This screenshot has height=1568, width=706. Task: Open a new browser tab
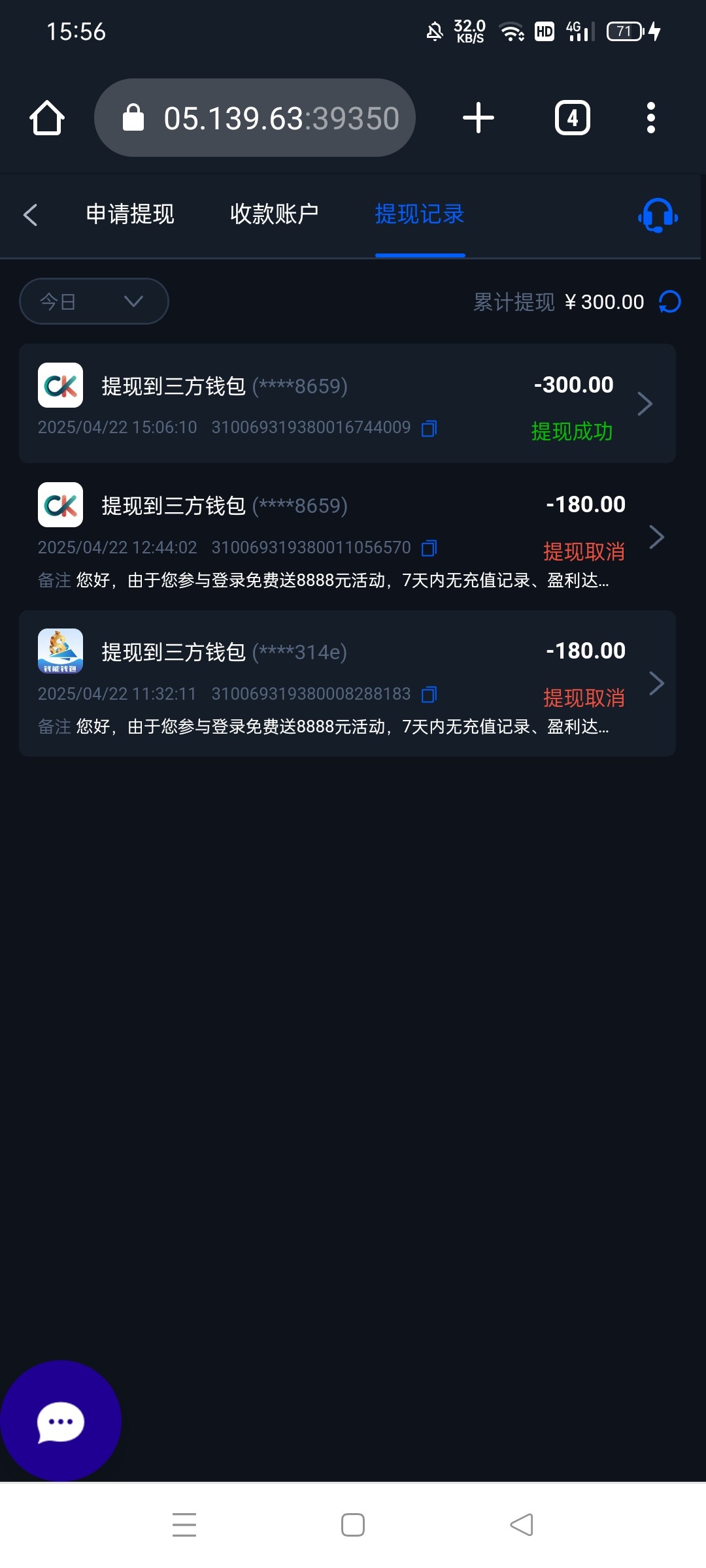point(479,118)
